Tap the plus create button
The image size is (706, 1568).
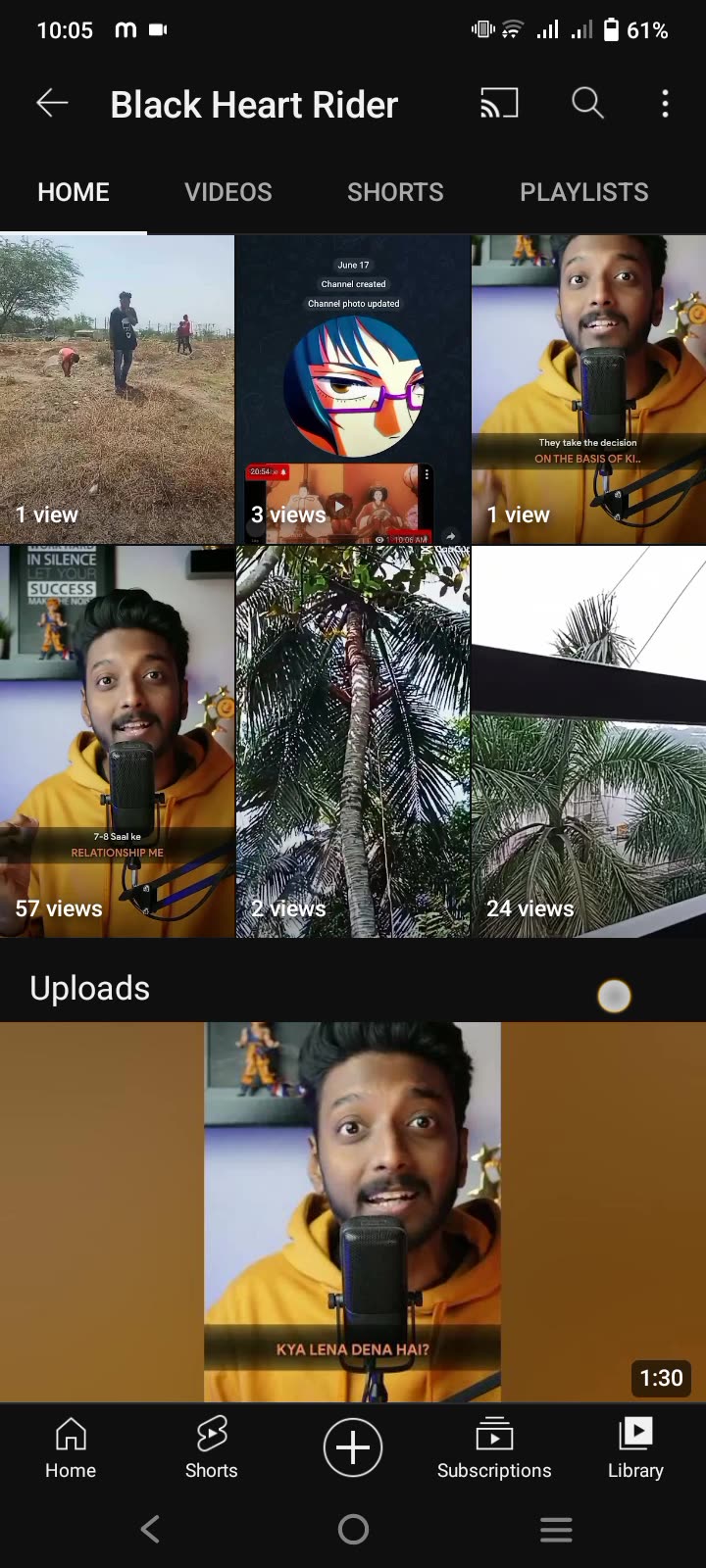click(x=353, y=1447)
